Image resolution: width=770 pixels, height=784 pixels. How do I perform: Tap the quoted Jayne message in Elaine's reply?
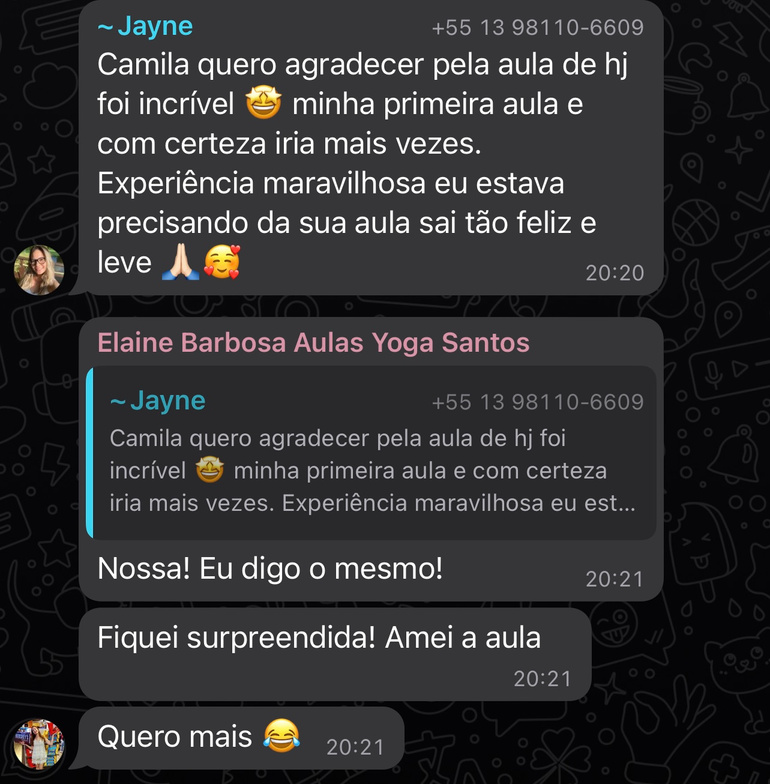371,453
